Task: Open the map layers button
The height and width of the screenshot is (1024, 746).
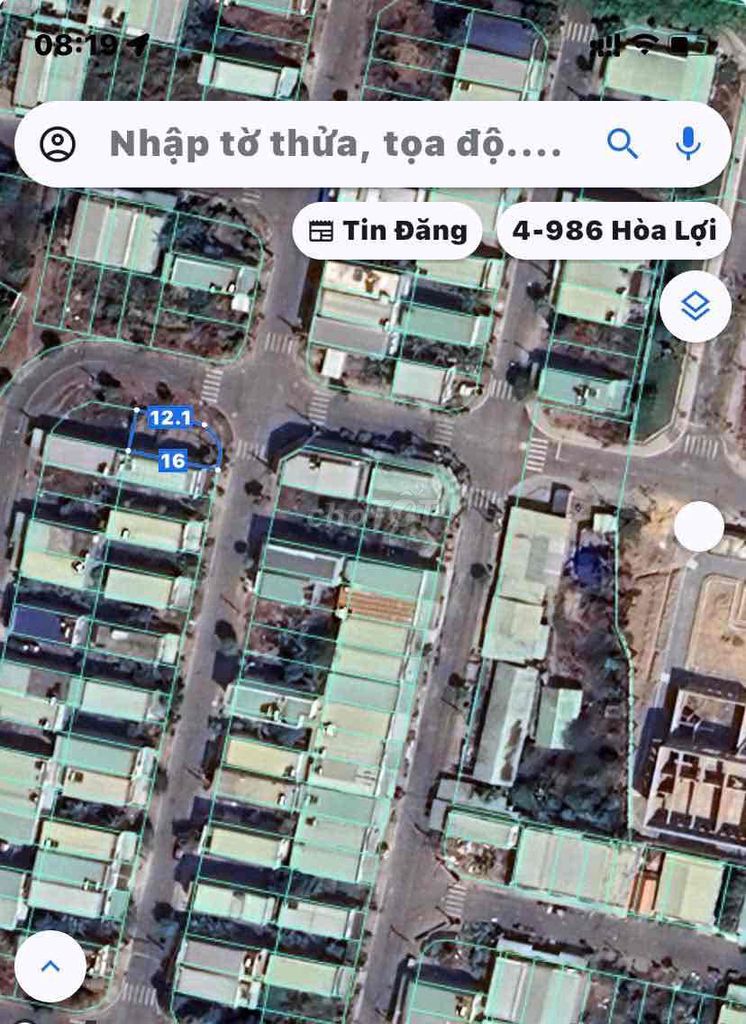Action: (x=695, y=306)
